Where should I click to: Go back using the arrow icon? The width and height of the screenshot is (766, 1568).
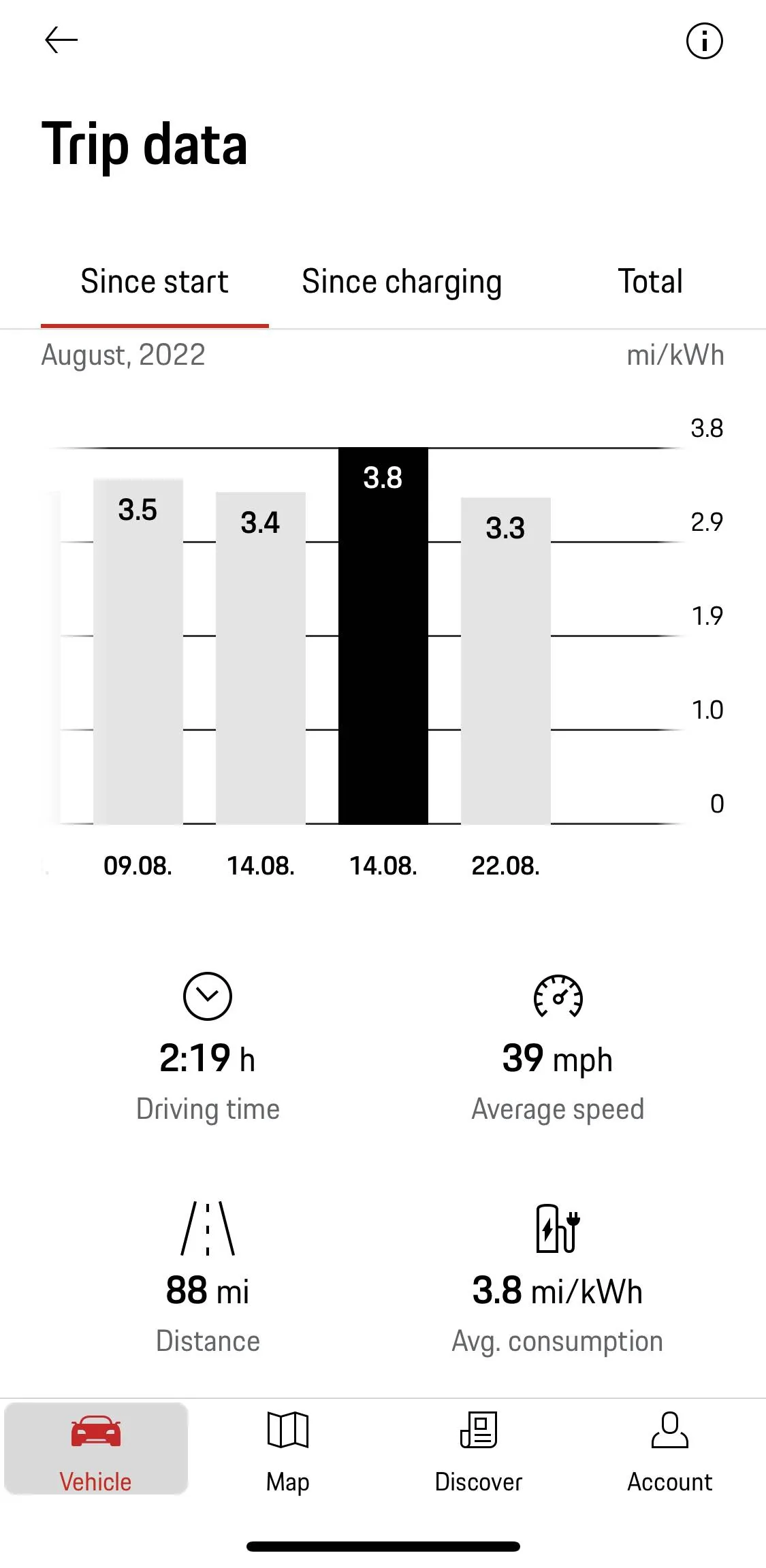pos(61,40)
